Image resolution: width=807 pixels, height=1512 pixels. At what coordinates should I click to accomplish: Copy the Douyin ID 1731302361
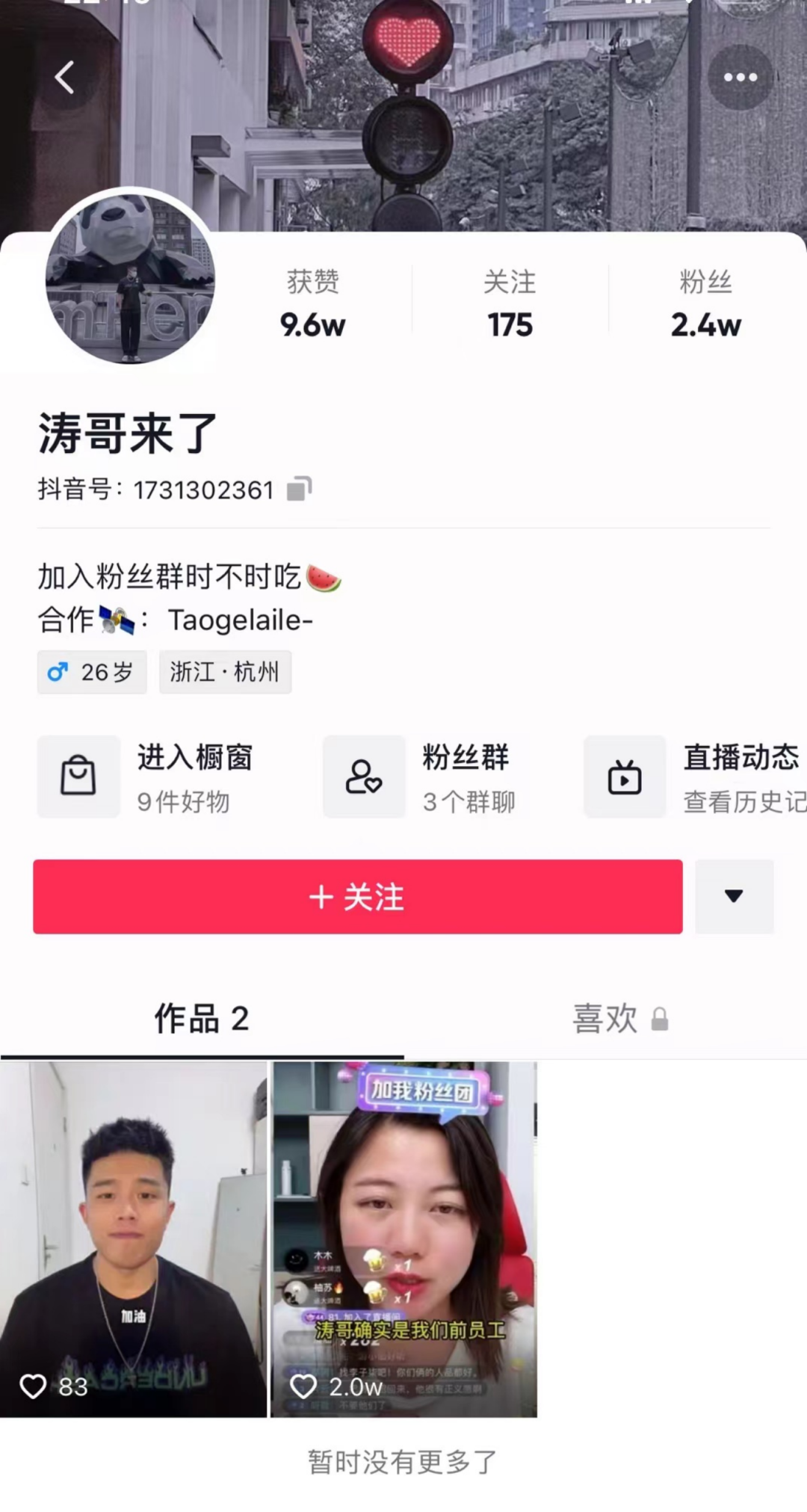click(299, 490)
